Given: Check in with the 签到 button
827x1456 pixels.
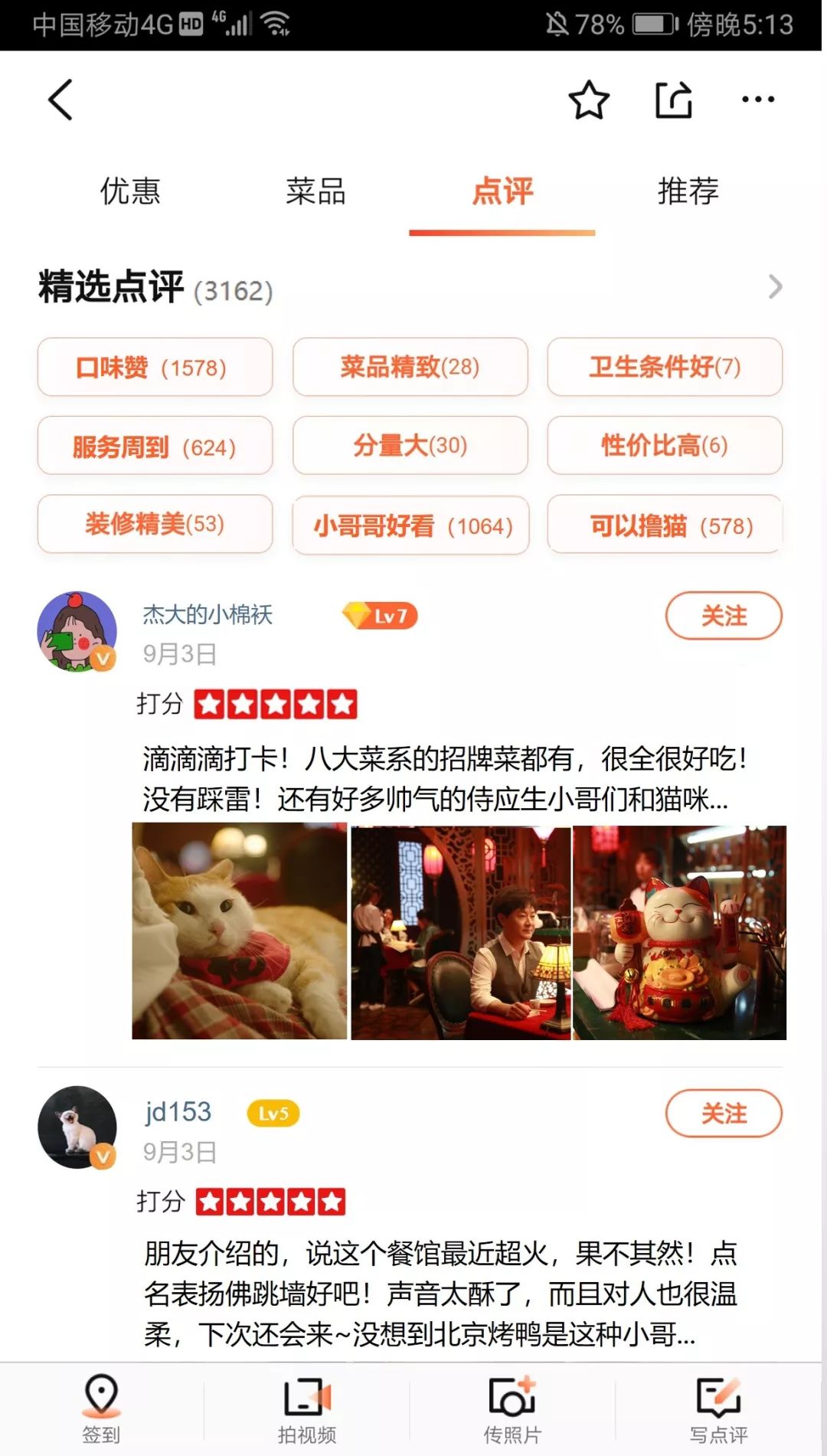Looking at the screenshot, I should 102,1409.
